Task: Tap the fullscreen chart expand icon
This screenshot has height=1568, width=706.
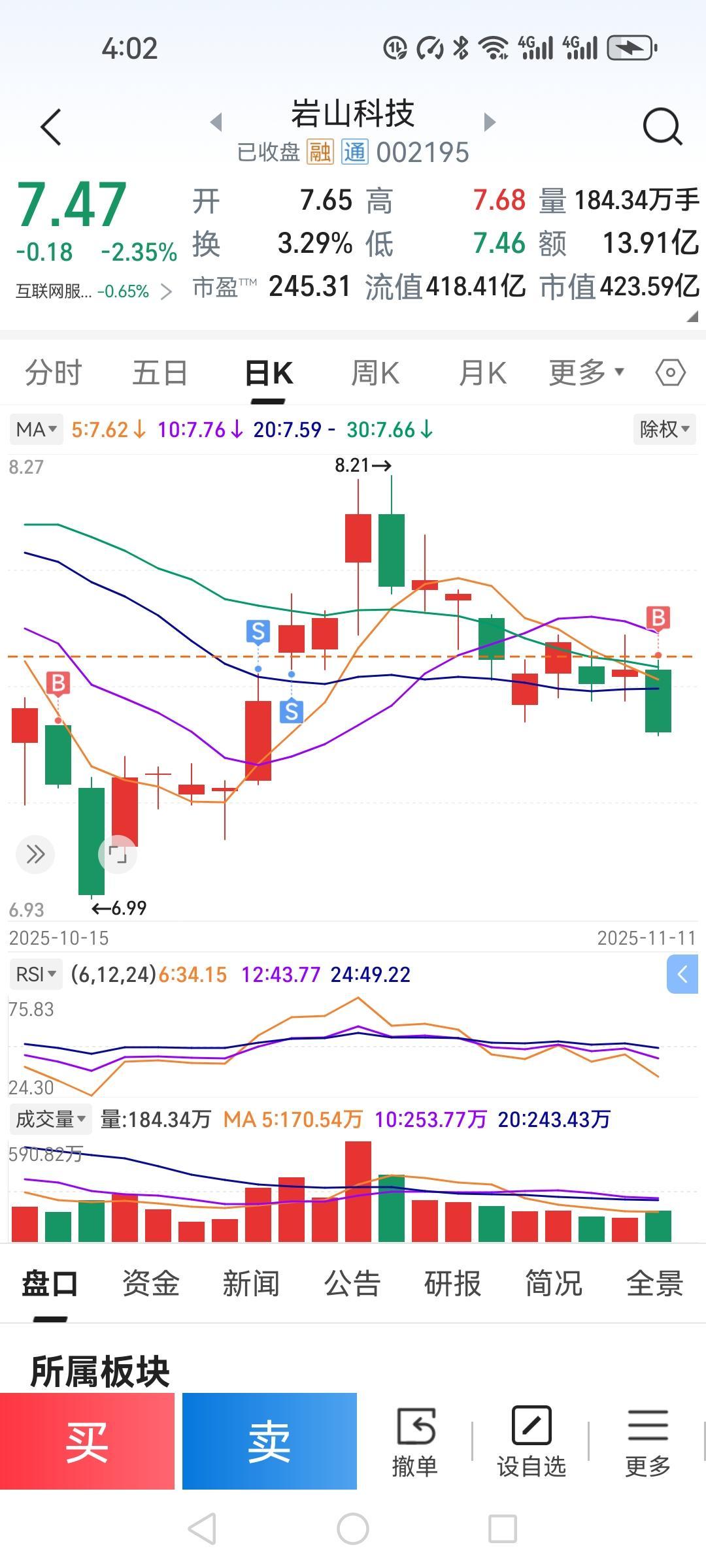Action: click(116, 854)
